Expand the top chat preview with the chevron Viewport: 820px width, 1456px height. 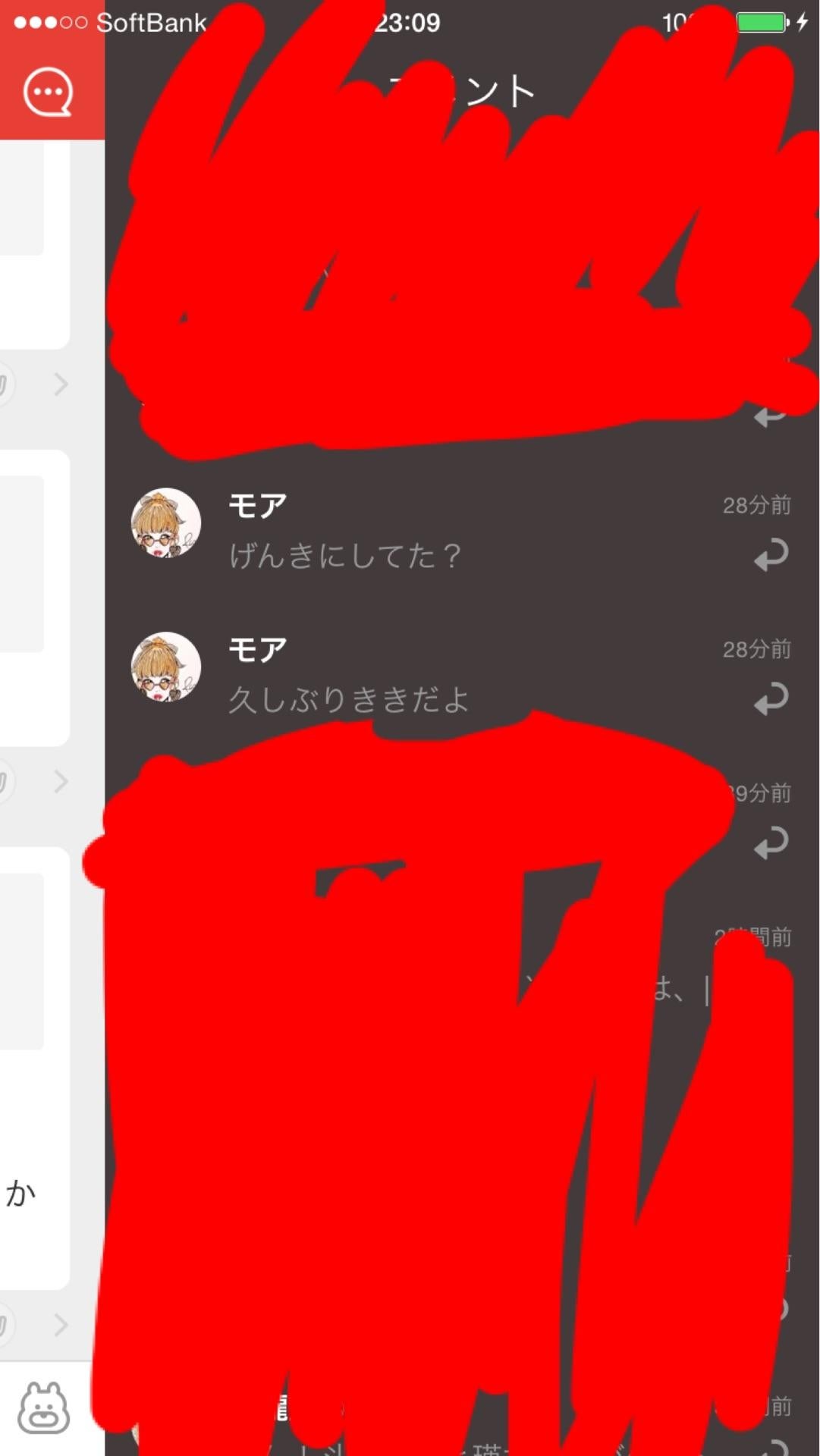click(59, 384)
